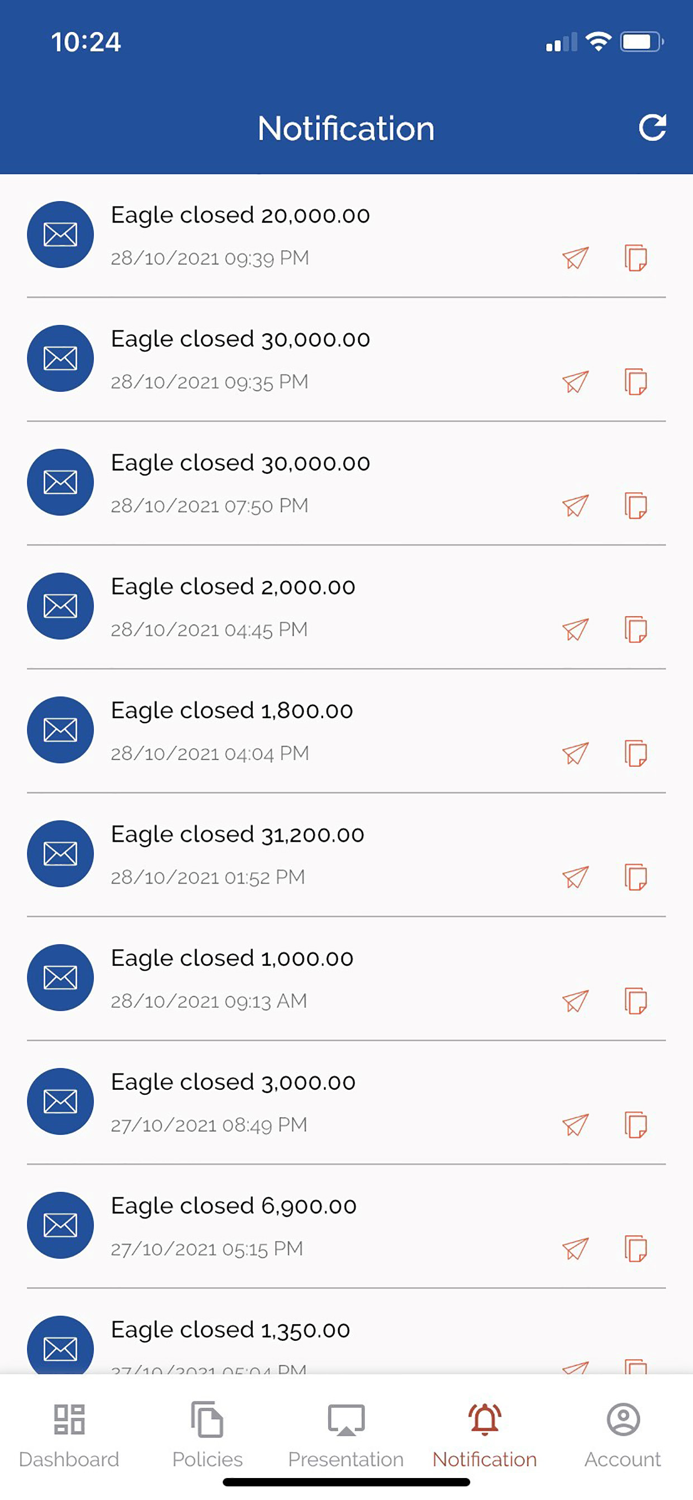Viewport: 693px width, 1500px height.
Task: Send the Eagle closed 31,200.00 notification
Action: pyautogui.click(x=575, y=877)
